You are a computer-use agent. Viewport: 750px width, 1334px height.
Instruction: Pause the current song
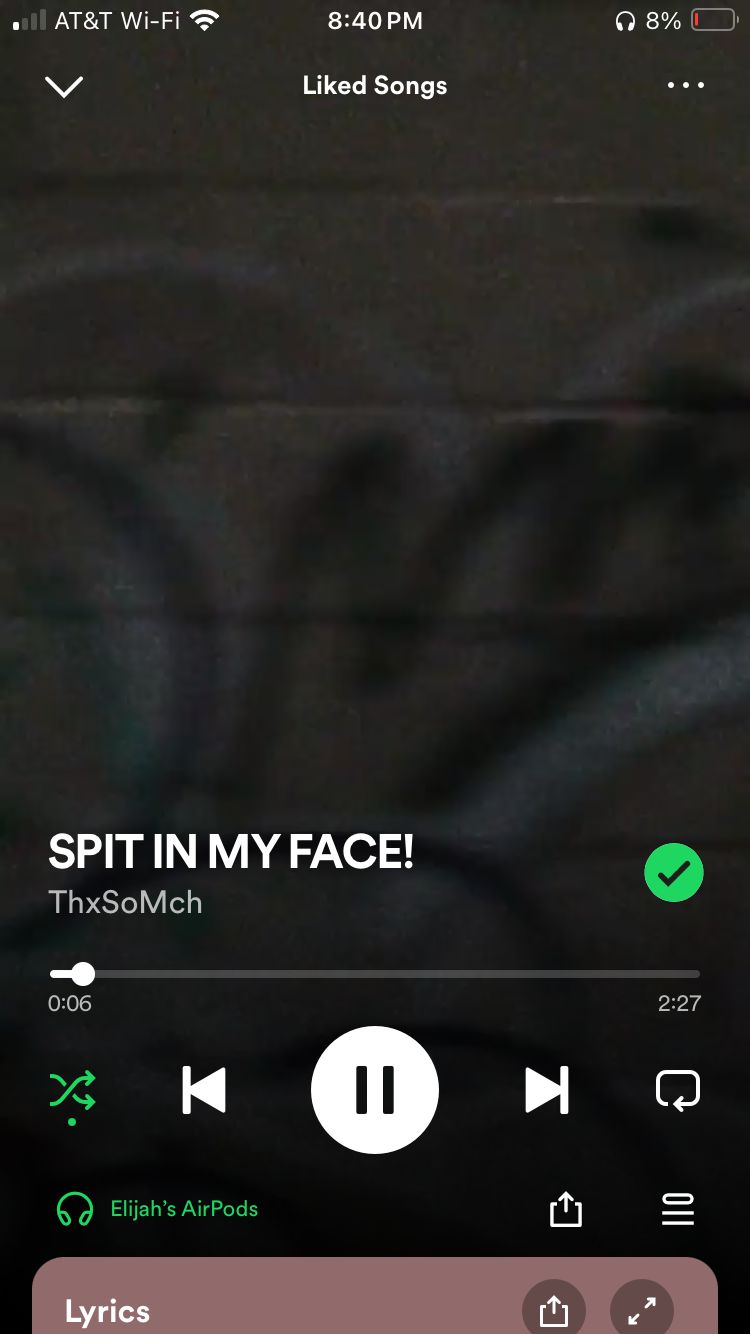[x=375, y=1090]
